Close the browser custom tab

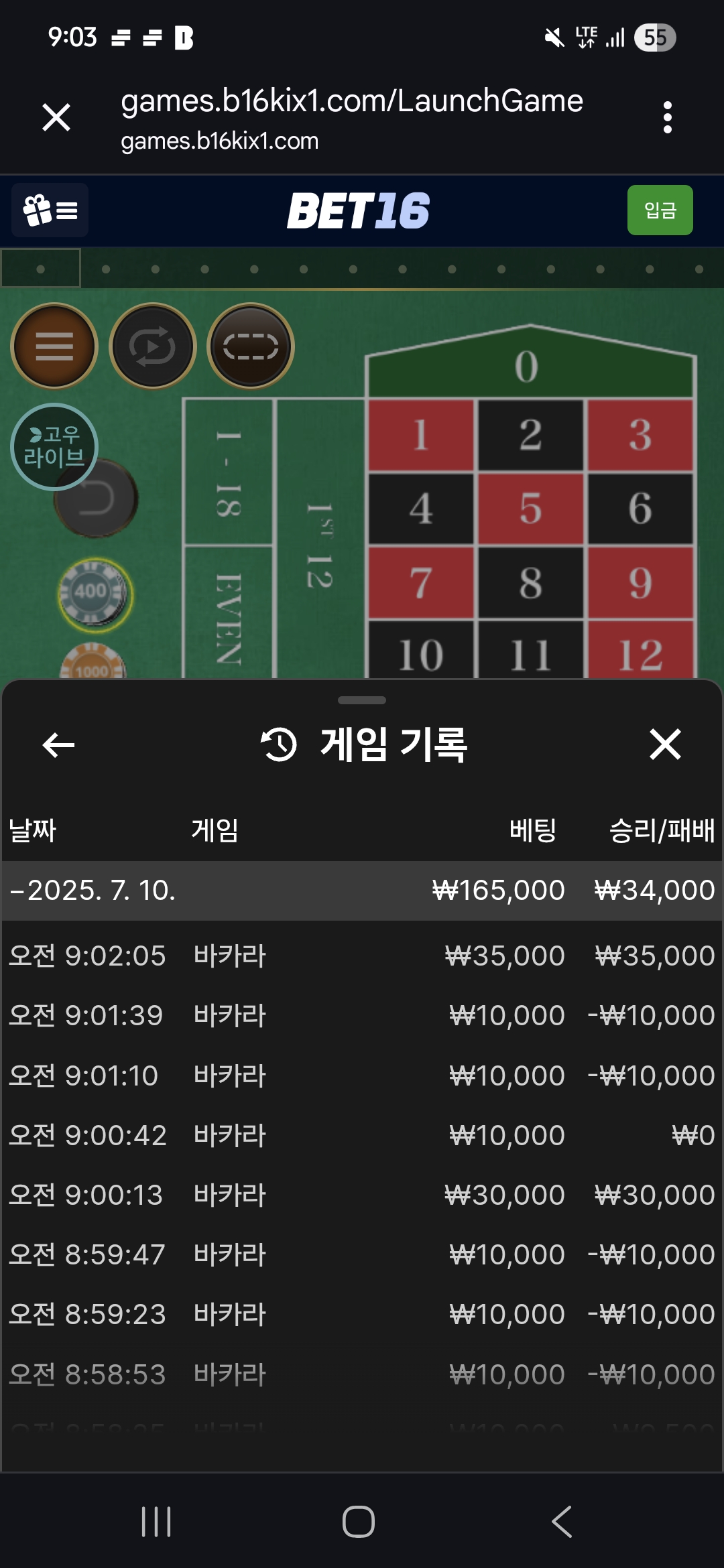[x=56, y=117]
